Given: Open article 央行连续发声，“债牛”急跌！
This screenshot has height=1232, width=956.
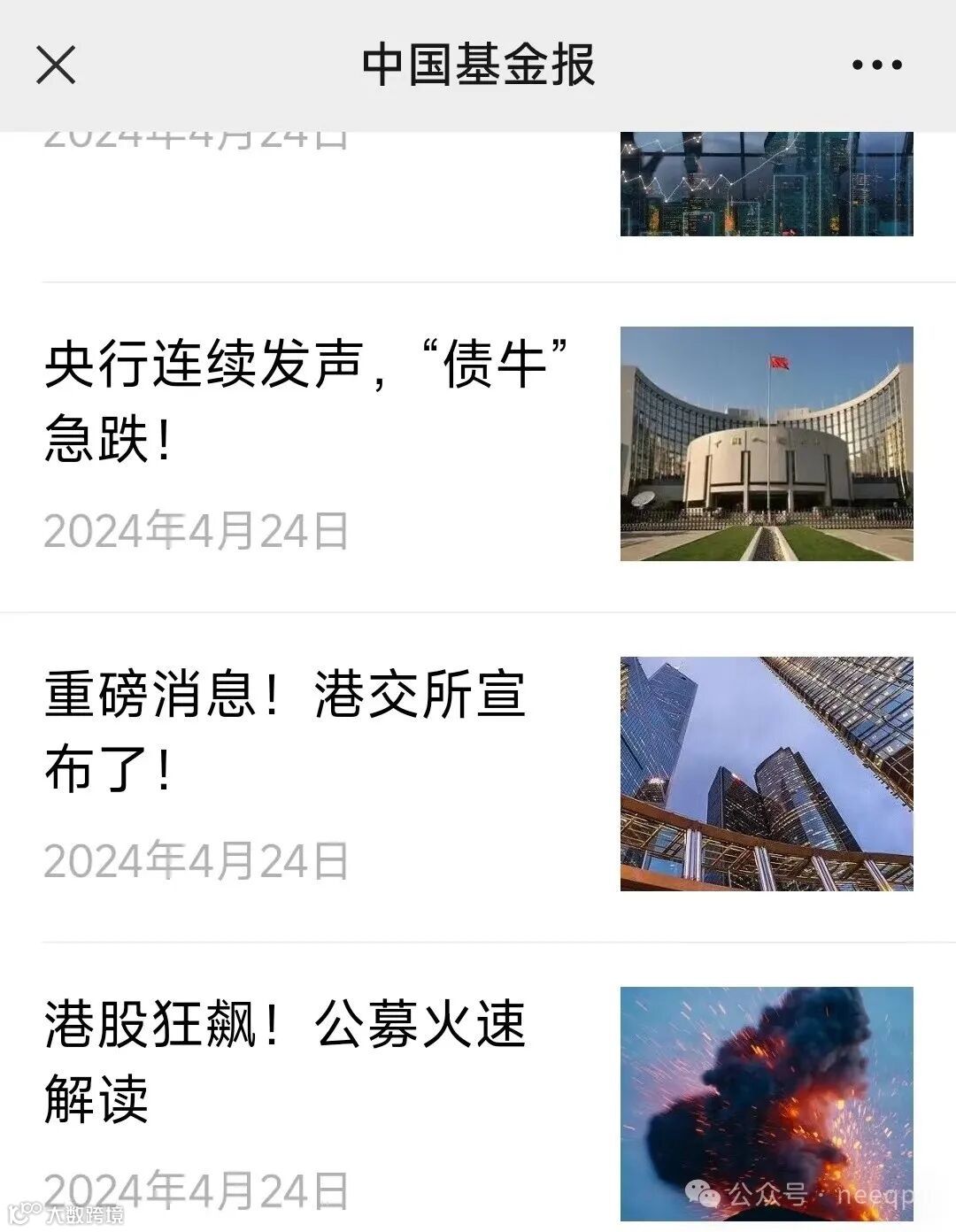Looking at the screenshot, I should pyautogui.click(x=305, y=401).
